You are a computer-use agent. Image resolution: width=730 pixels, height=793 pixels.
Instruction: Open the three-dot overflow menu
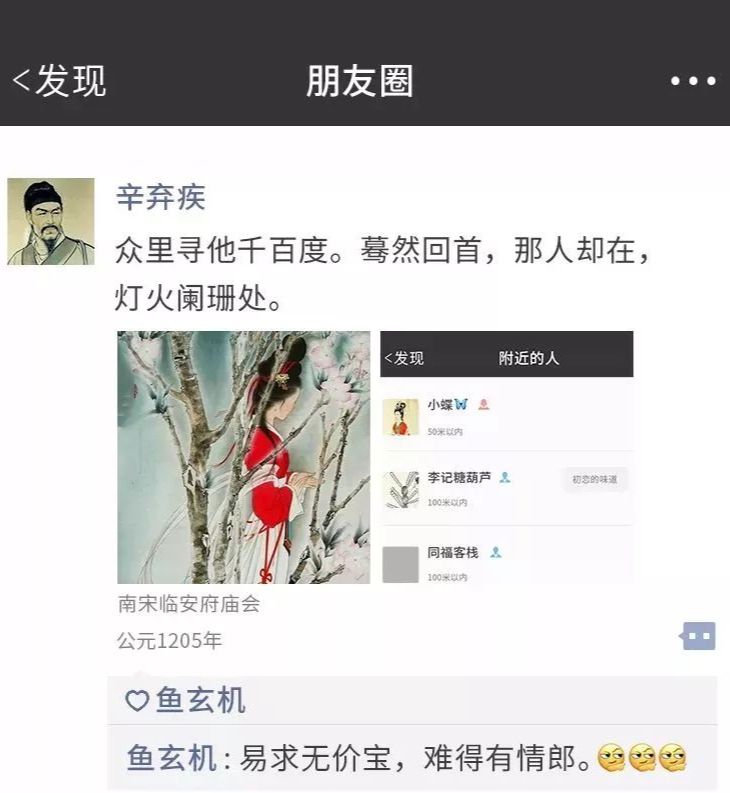pos(692,81)
